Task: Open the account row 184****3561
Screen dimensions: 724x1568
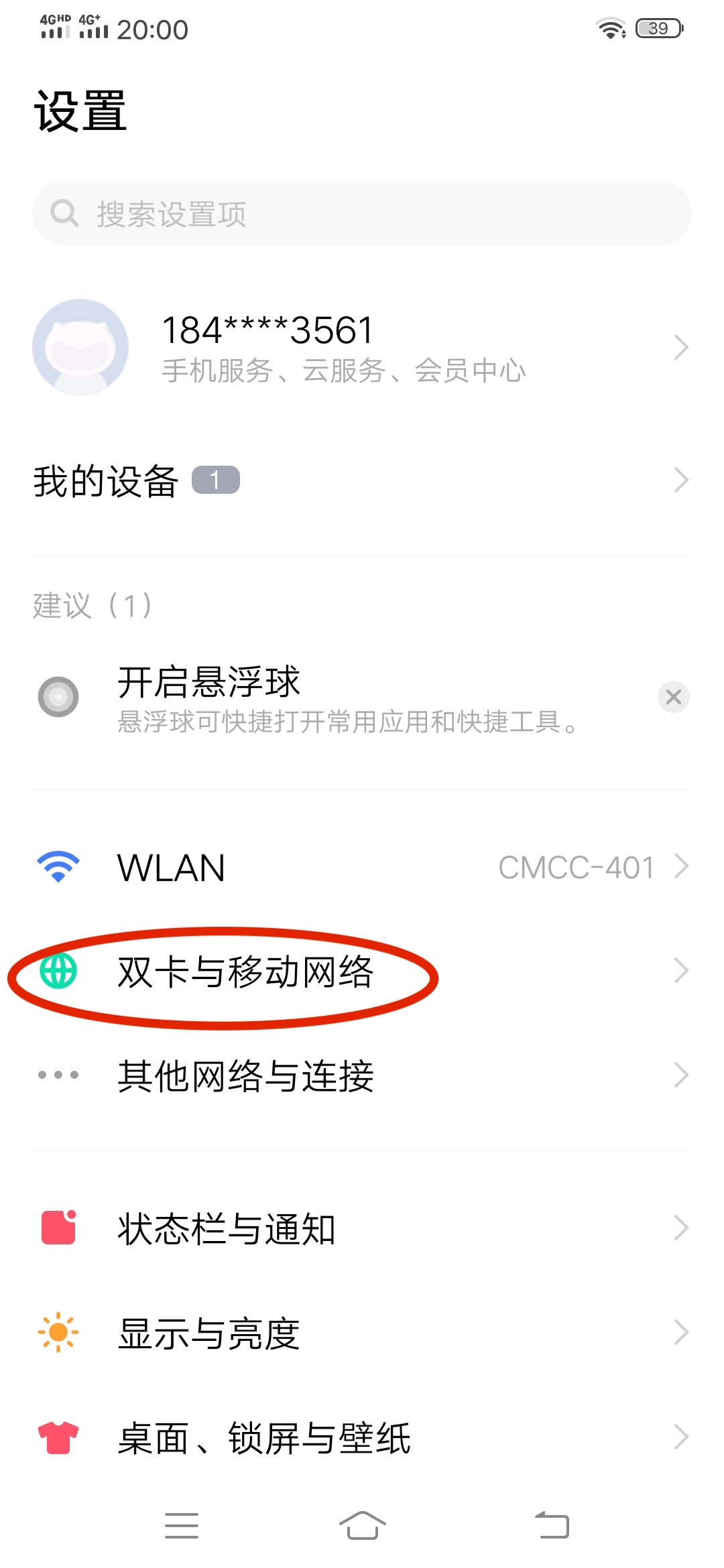Action: (x=362, y=347)
